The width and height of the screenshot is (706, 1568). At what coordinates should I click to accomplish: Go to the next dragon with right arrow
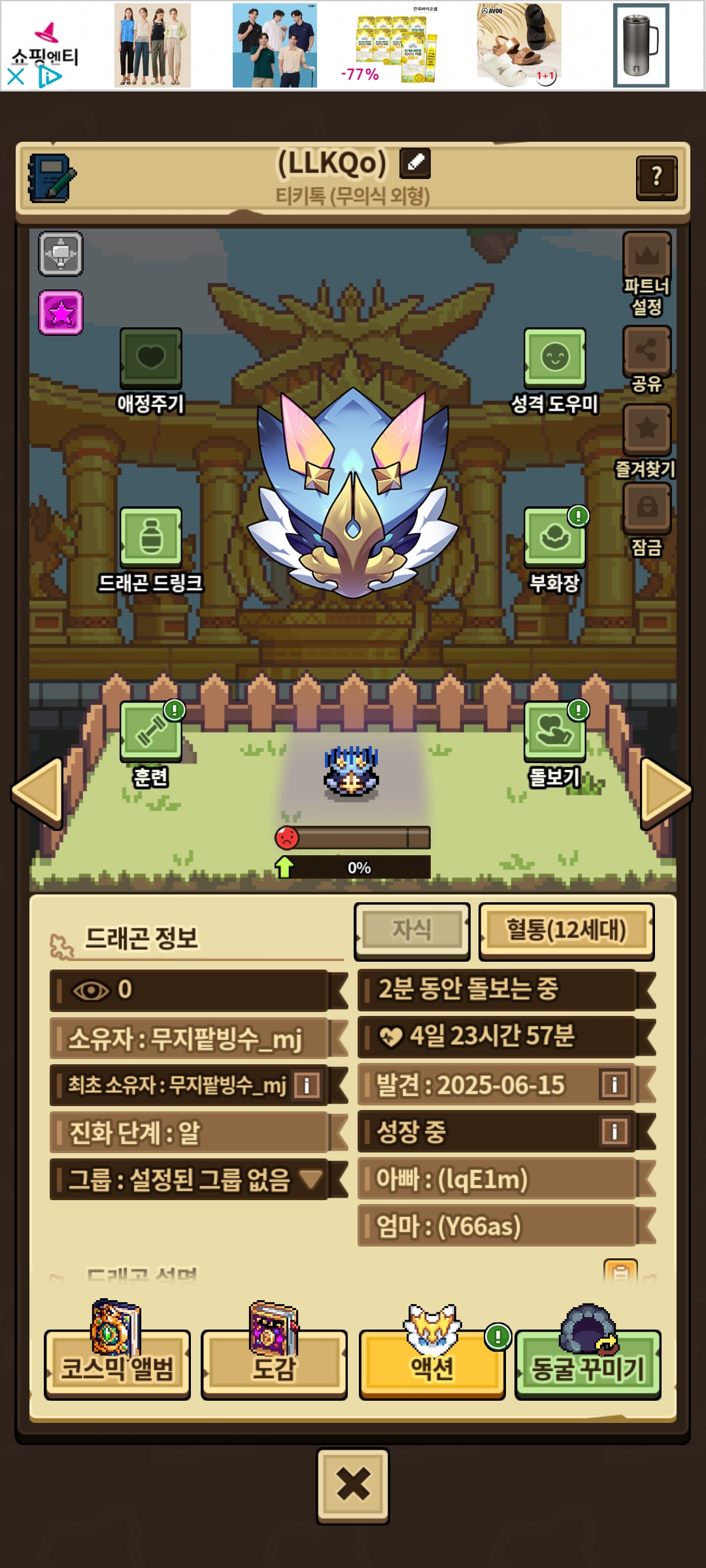click(x=666, y=792)
